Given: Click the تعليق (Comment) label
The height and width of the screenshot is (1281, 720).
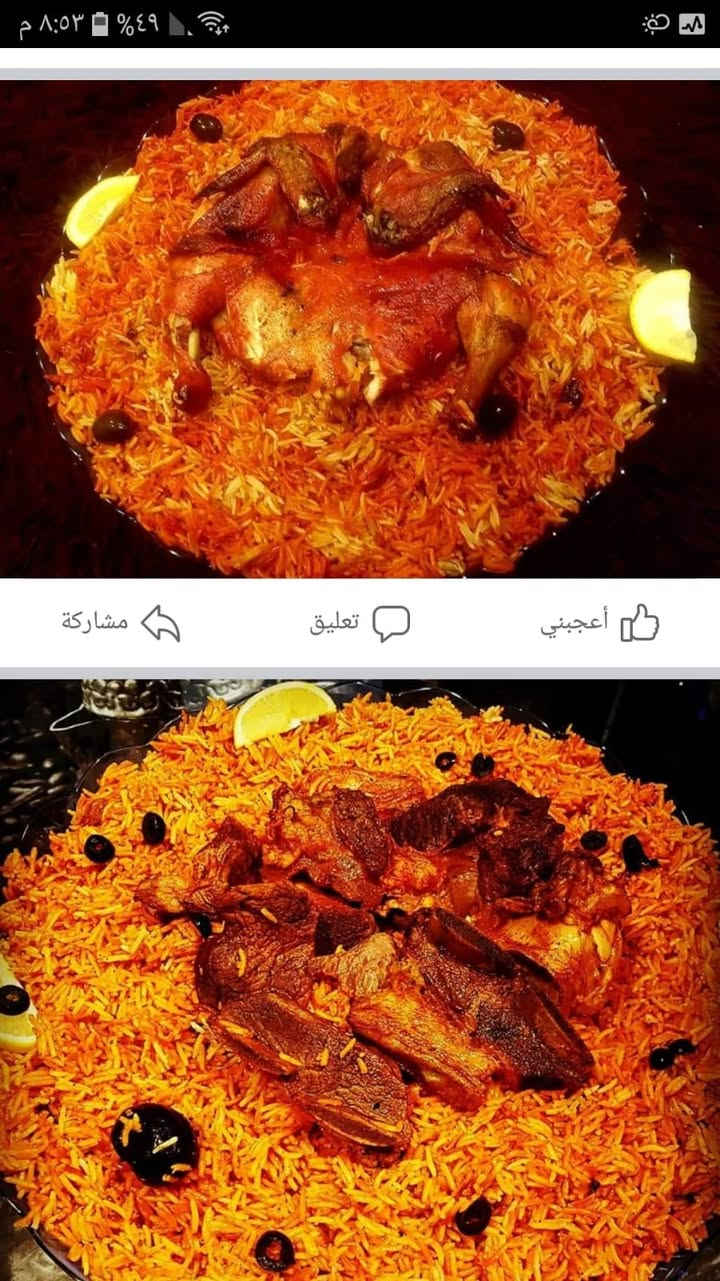Looking at the screenshot, I should pos(334,620).
